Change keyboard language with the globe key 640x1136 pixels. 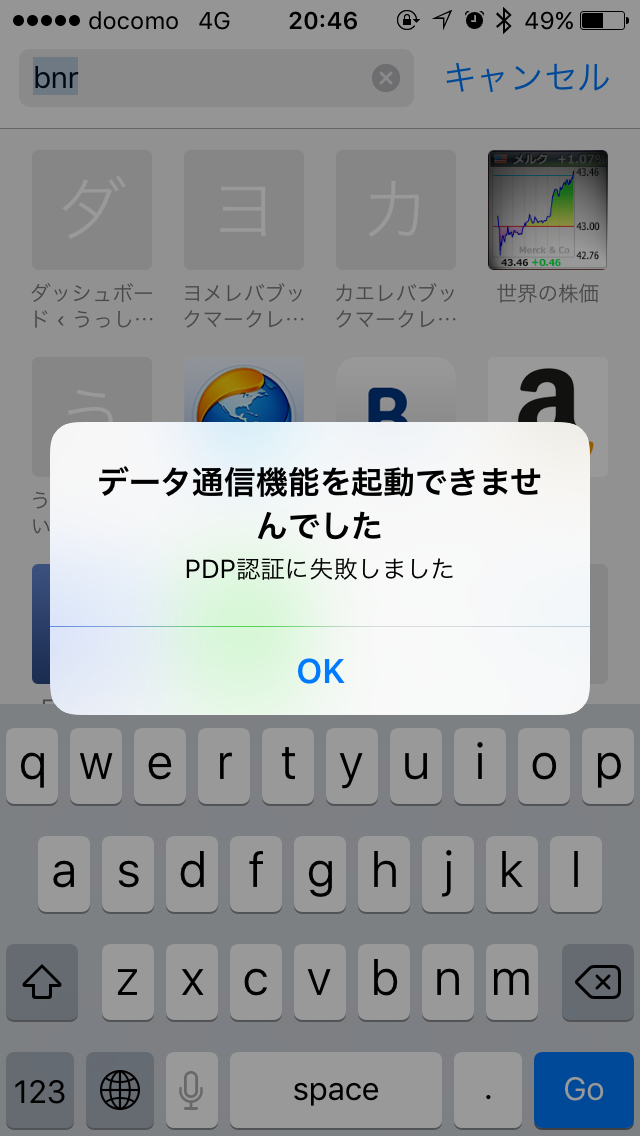pos(120,1089)
